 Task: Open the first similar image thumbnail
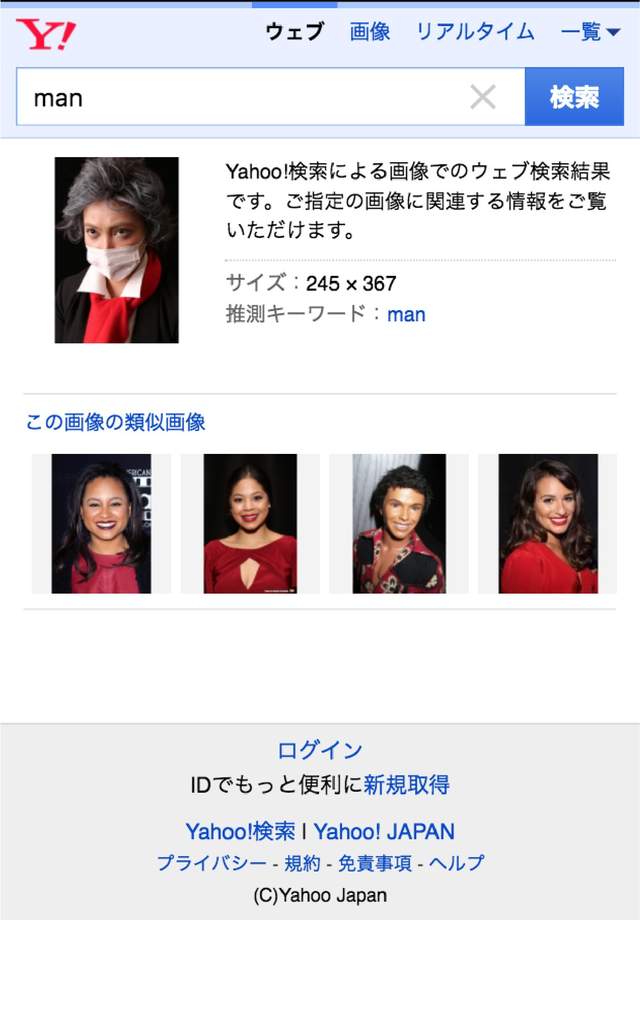coord(101,524)
